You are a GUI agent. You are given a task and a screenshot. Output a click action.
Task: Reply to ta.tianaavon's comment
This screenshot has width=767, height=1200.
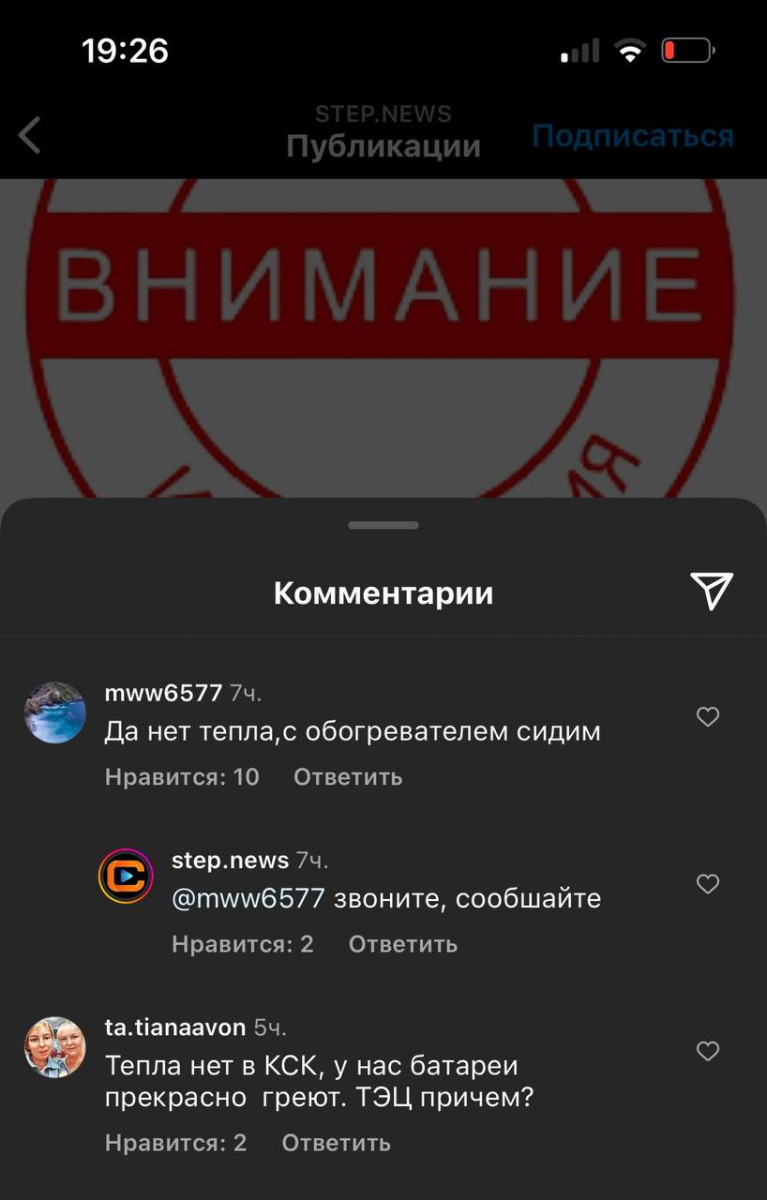pos(335,1143)
